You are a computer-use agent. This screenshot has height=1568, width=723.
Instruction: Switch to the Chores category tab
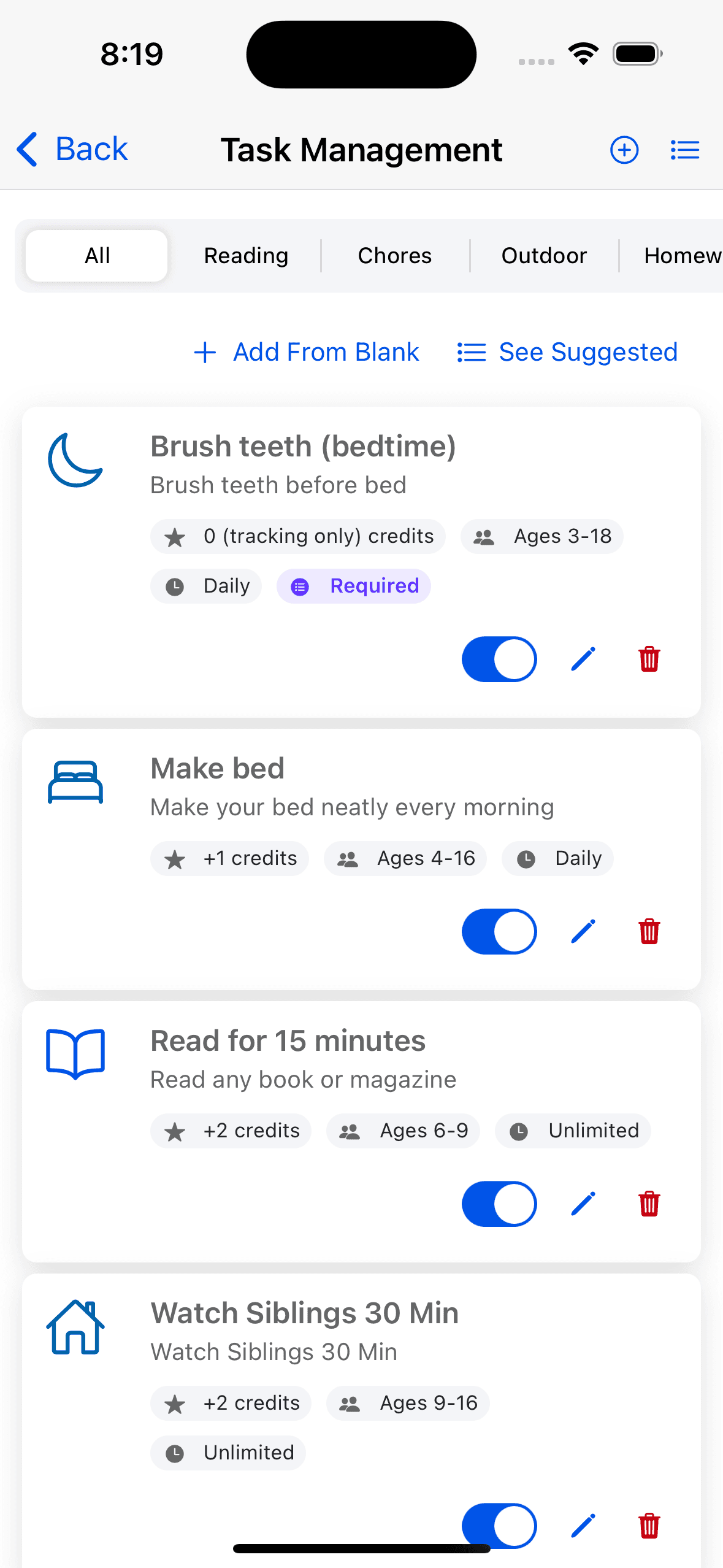(x=394, y=255)
